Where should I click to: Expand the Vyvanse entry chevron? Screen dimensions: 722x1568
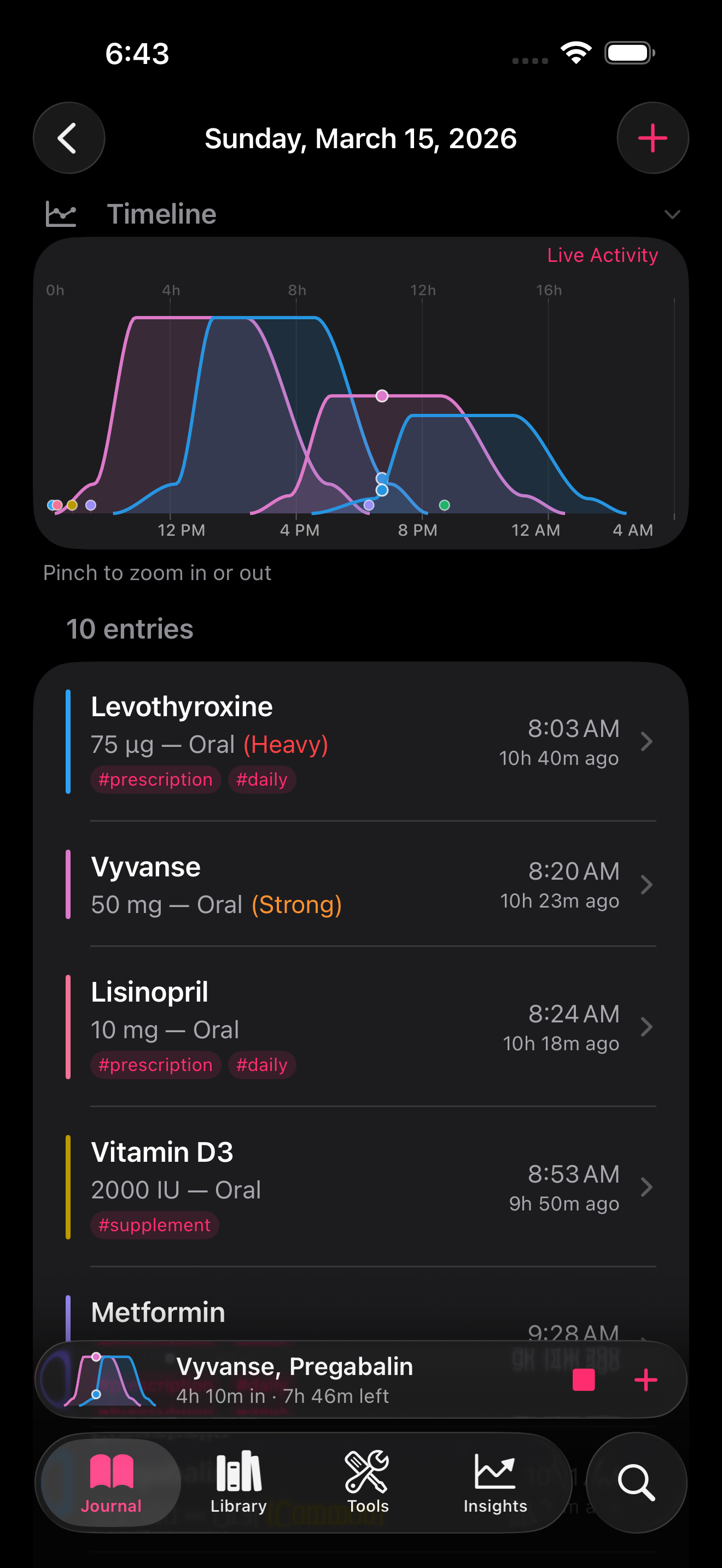coord(647,885)
